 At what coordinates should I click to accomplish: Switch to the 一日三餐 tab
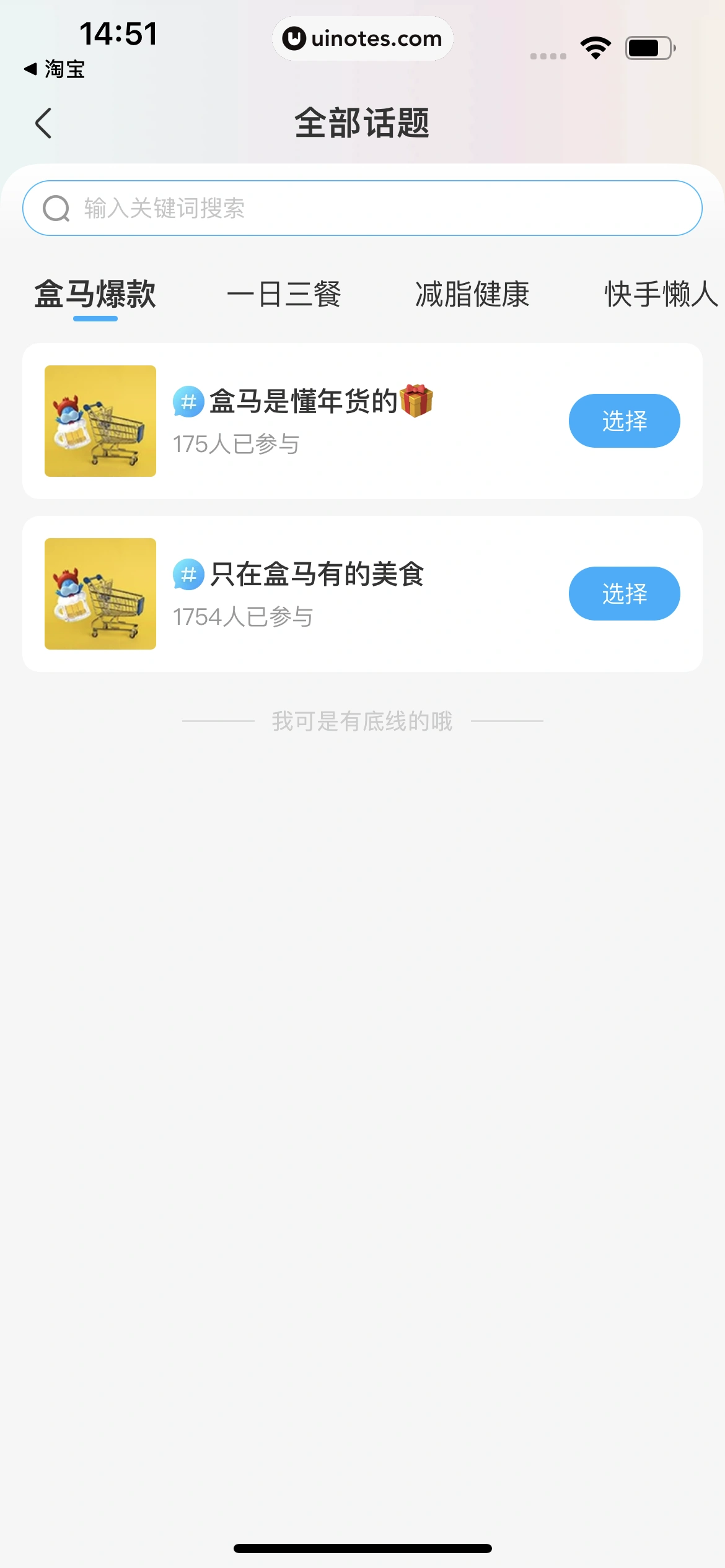coord(284,294)
